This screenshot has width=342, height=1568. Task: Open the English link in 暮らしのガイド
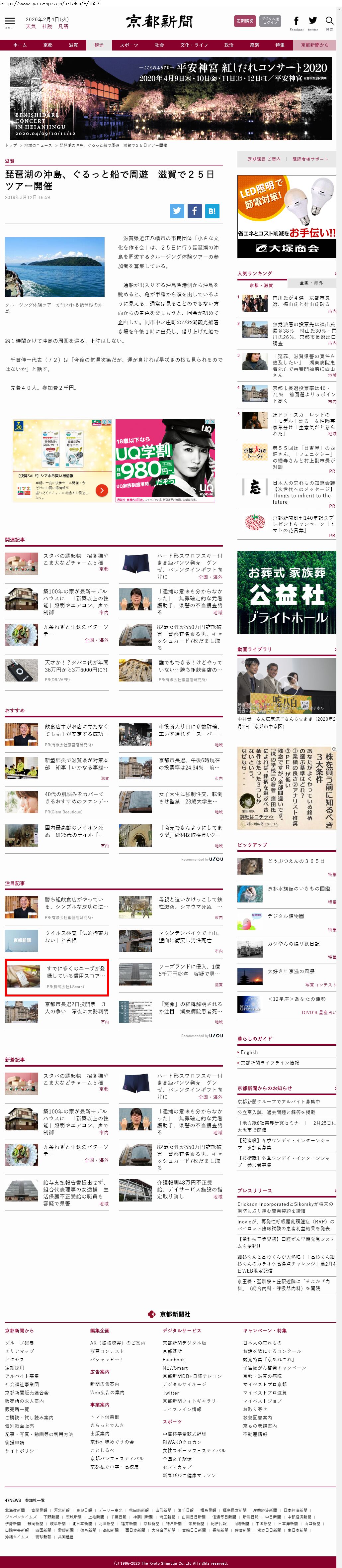pos(249,1052)
